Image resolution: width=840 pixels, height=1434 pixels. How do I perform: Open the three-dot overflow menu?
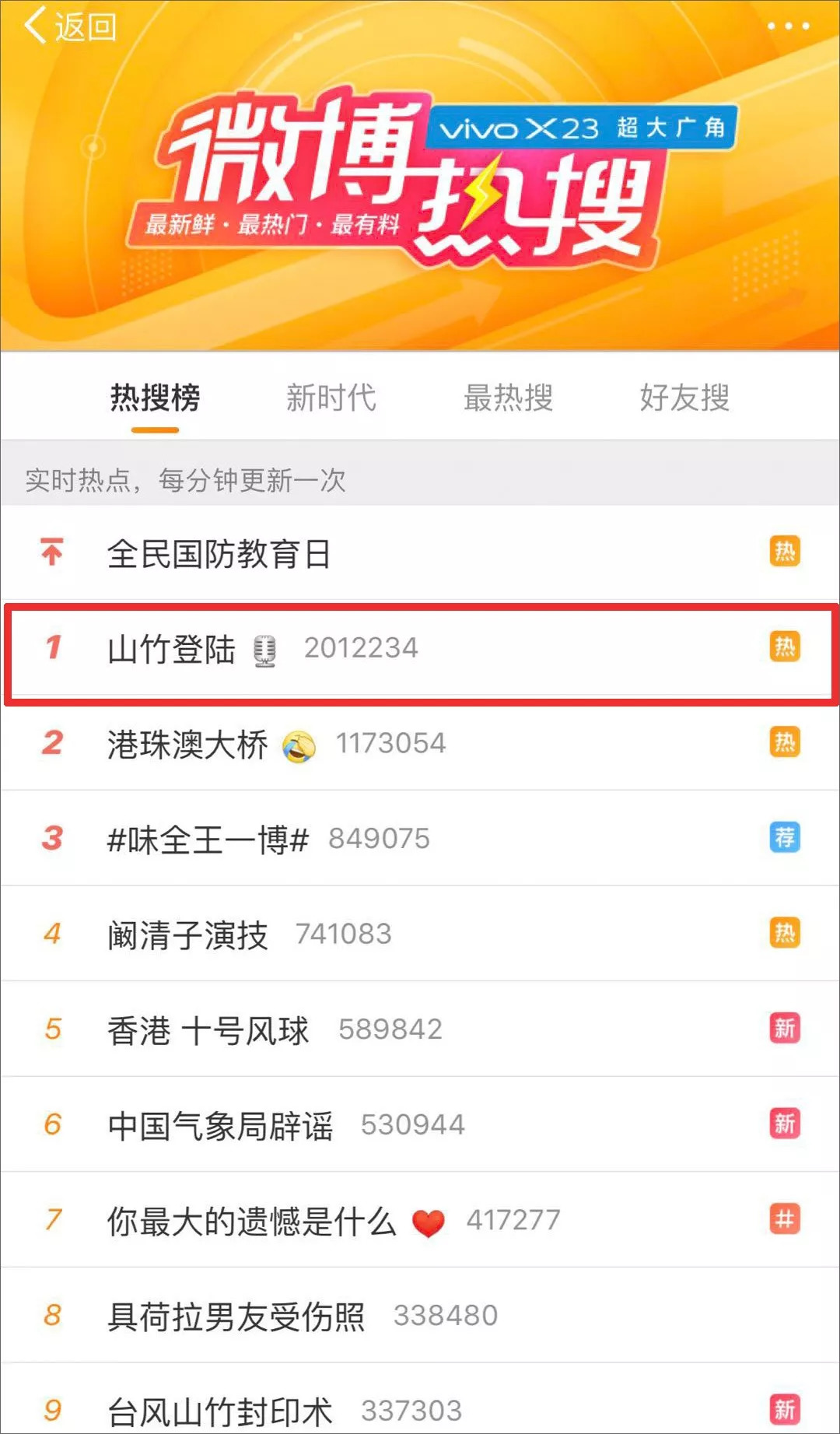[x=788, y=26]
